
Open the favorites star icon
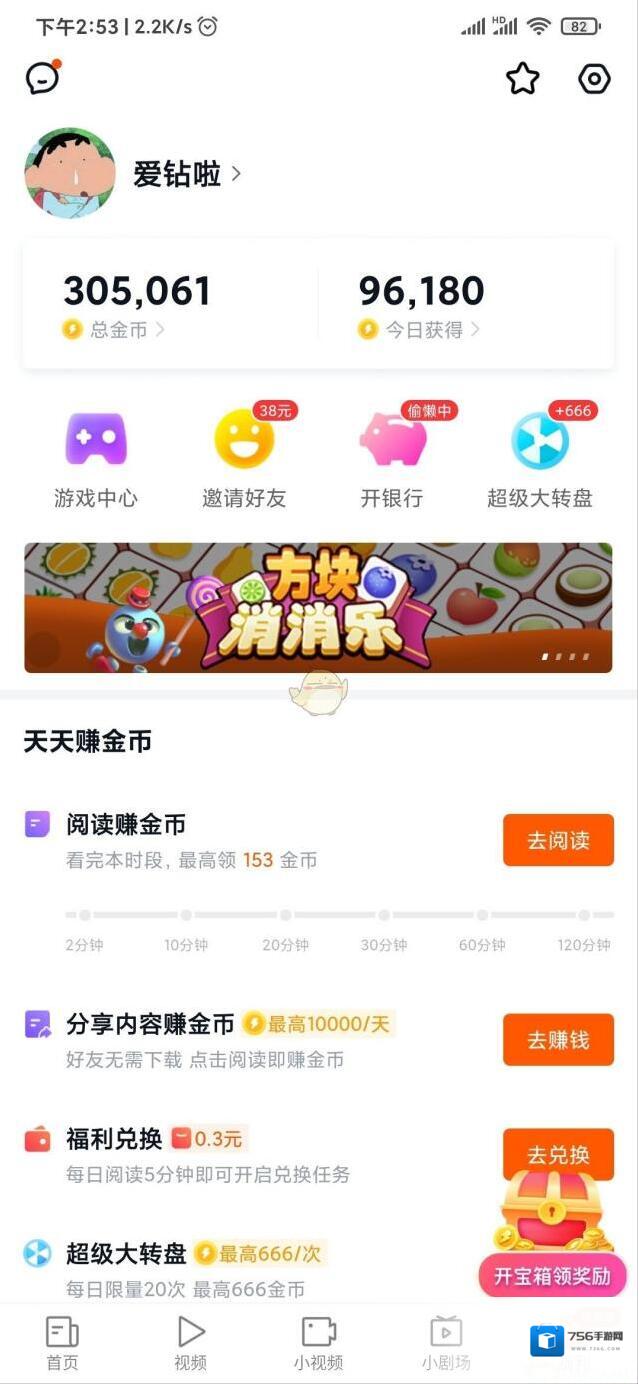pyautogui.click(x=522, y=79)
